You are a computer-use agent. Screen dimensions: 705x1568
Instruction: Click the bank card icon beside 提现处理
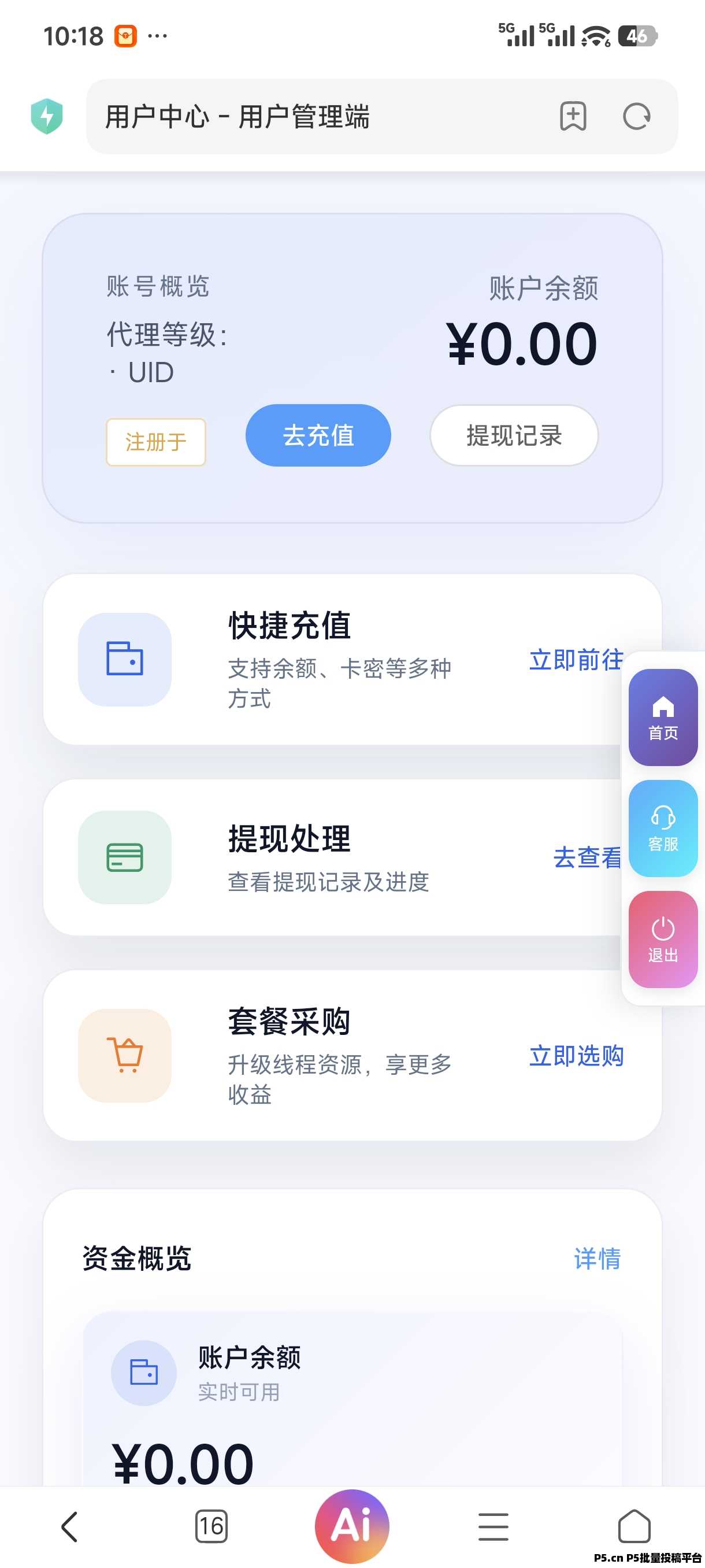(124, 857)
